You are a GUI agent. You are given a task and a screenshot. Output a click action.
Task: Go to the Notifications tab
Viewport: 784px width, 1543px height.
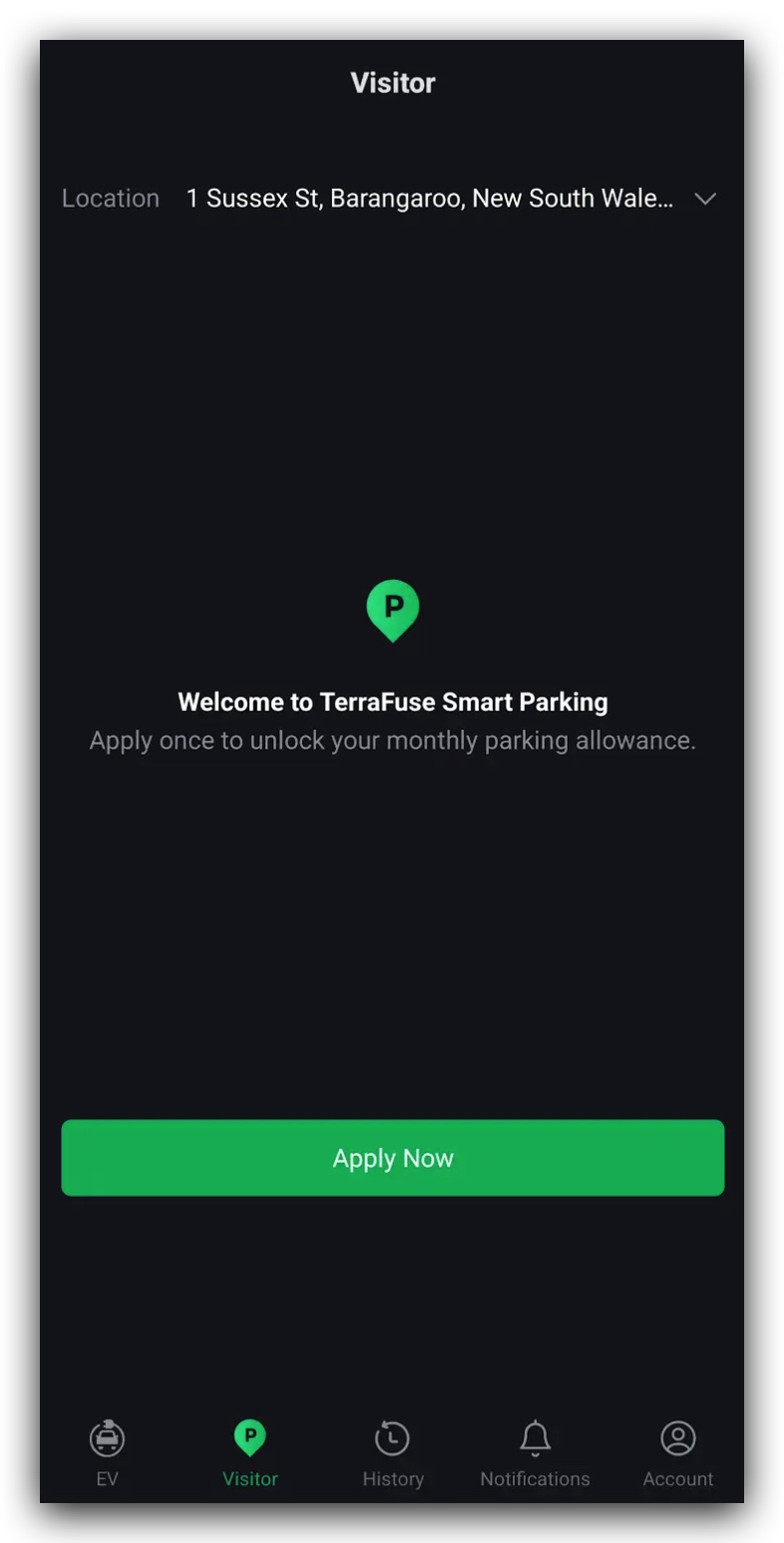click(535, 1452)
